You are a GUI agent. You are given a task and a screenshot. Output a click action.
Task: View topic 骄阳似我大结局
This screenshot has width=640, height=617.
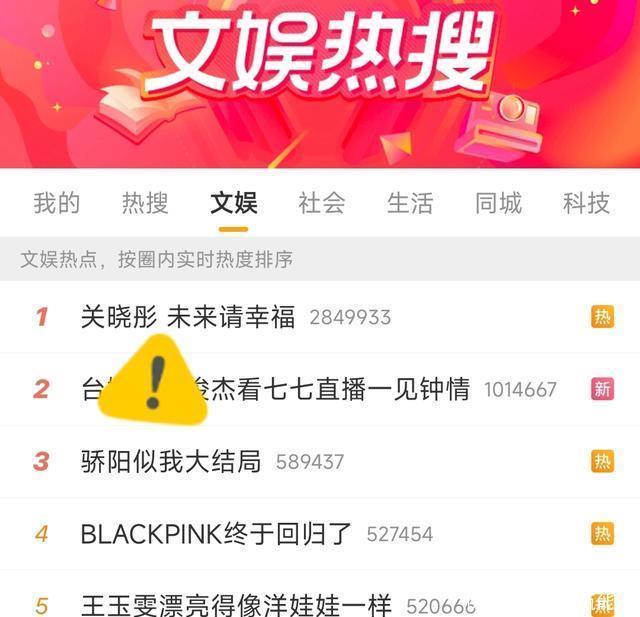[171, 461]
